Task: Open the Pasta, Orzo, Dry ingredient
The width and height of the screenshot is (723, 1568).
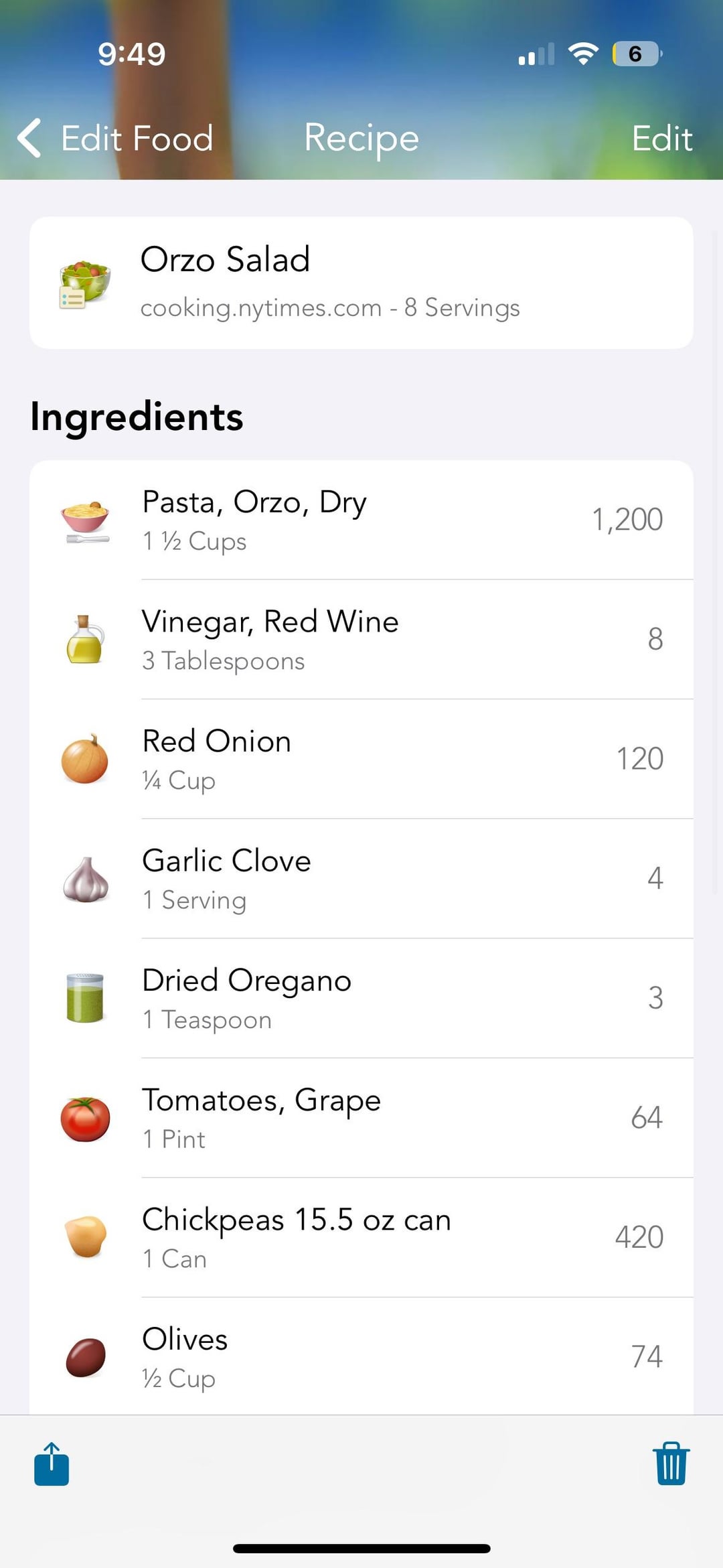Action: pos(361,520)
